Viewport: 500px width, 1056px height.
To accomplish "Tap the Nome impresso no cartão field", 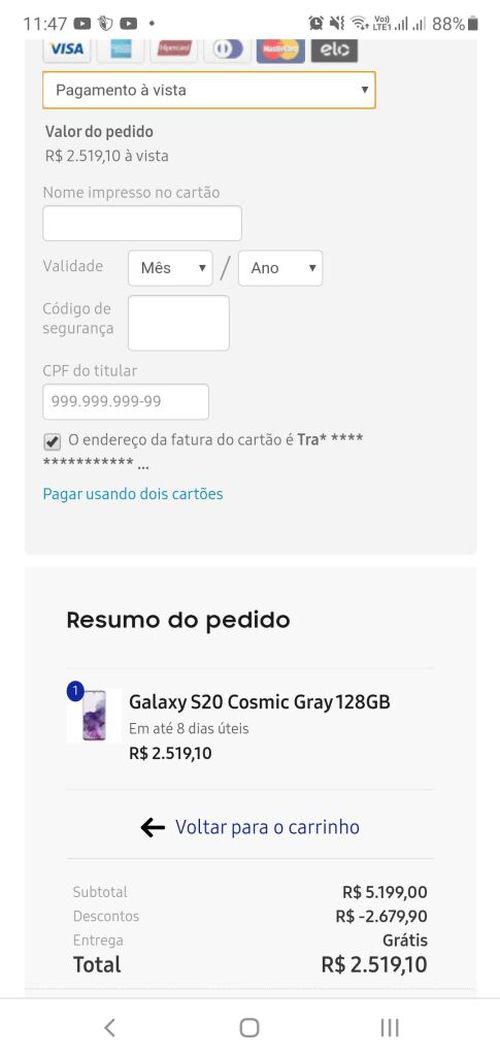I will (x=142, y=224).
